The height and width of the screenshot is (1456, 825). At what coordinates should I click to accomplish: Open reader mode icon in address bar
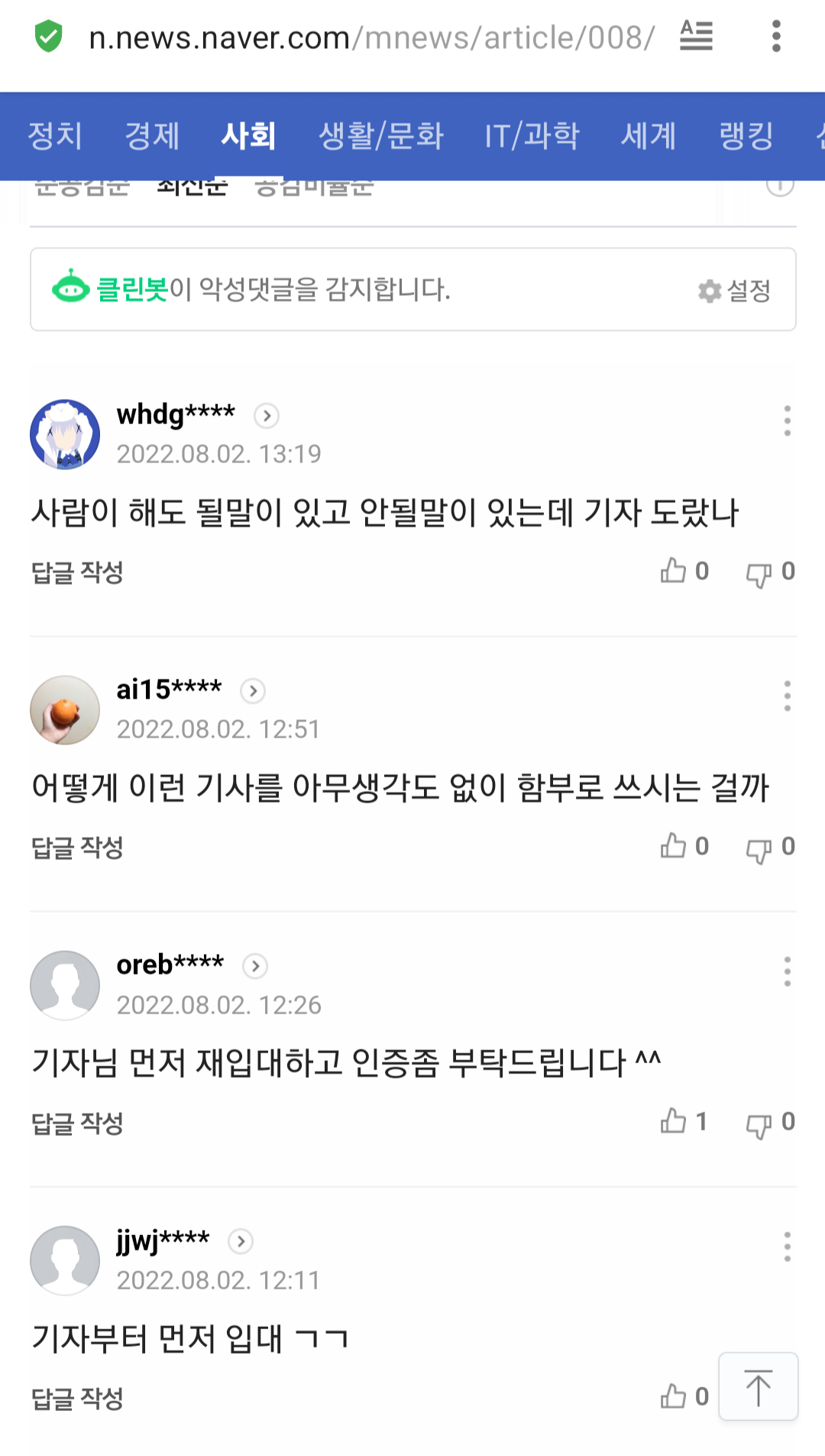click(x=696, y=36)
